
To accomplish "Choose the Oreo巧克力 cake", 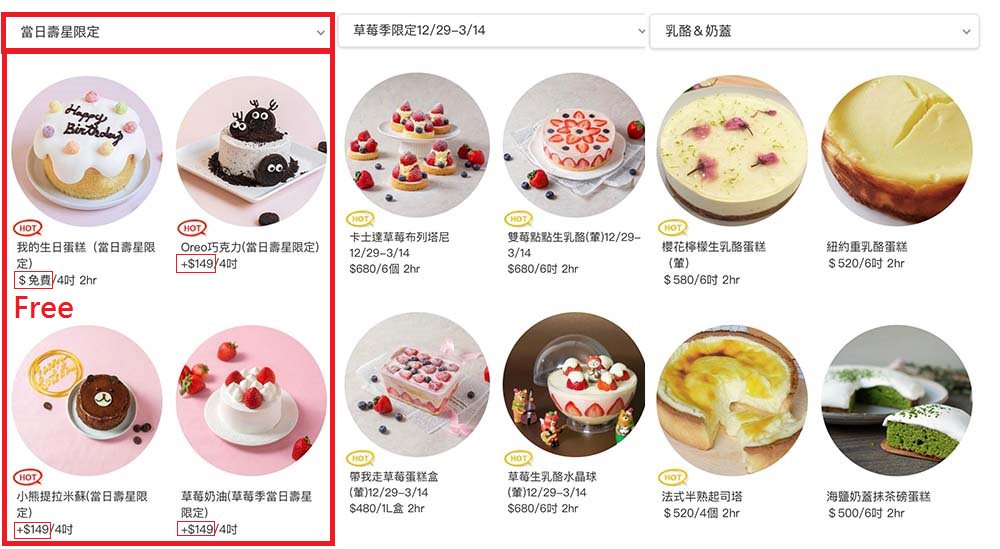I will (250, 150).
